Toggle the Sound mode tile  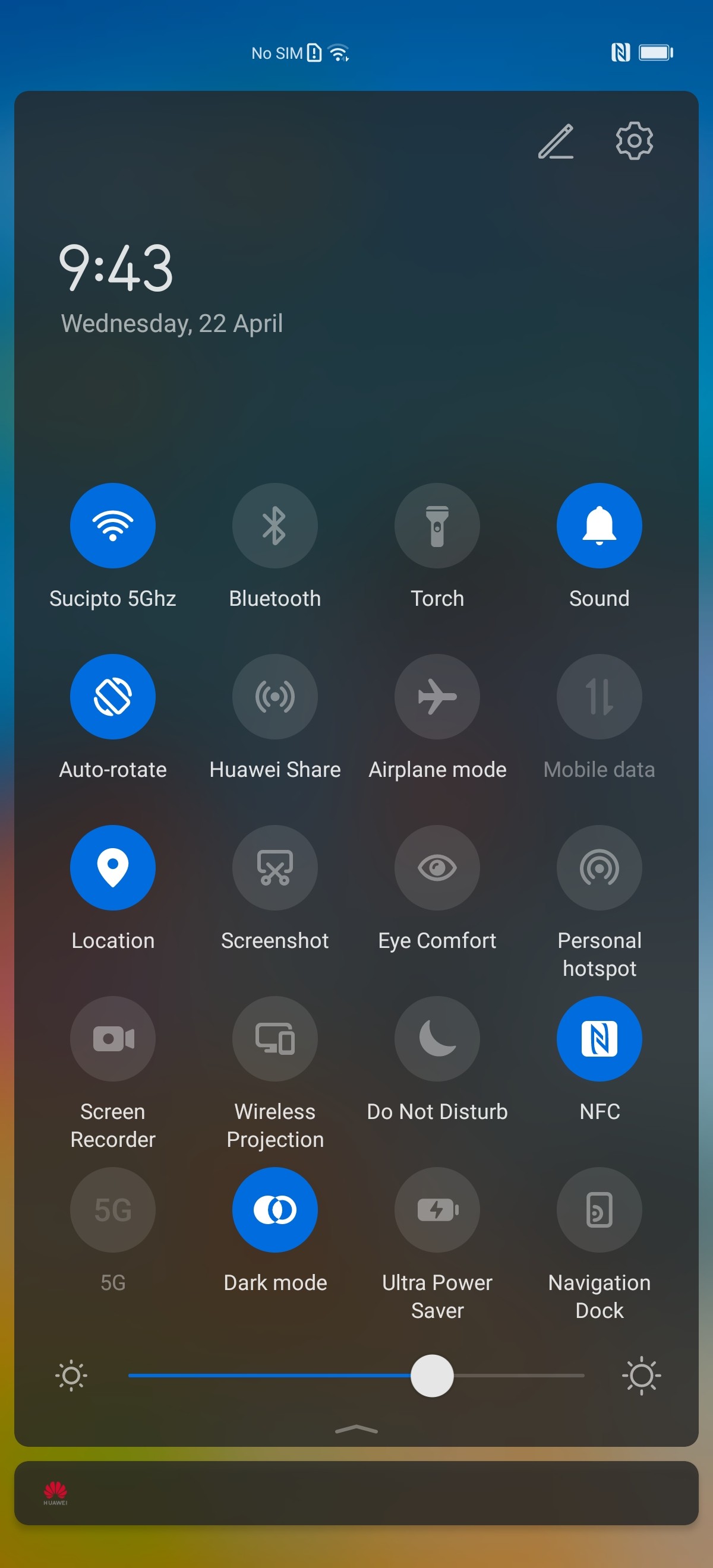point(599,525)
